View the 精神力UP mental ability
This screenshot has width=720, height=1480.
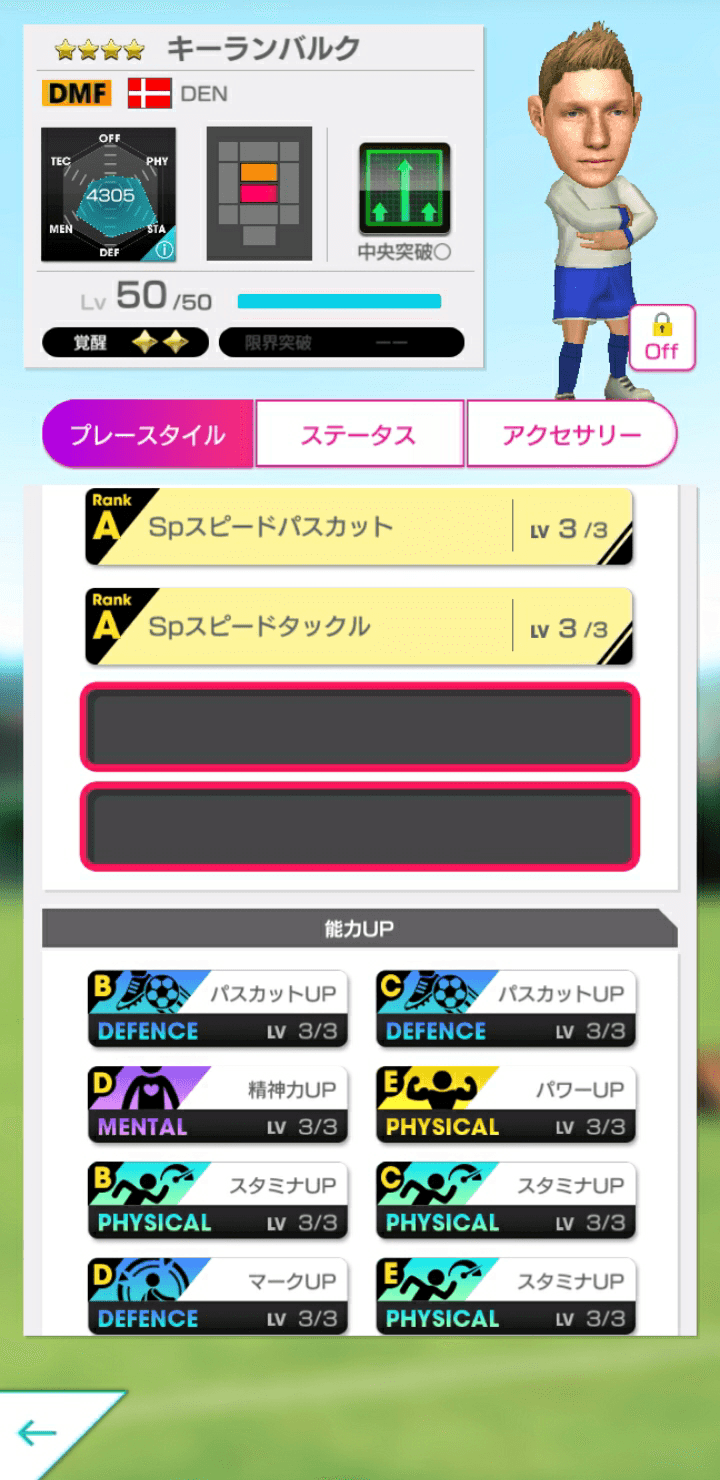point(218,1105)
